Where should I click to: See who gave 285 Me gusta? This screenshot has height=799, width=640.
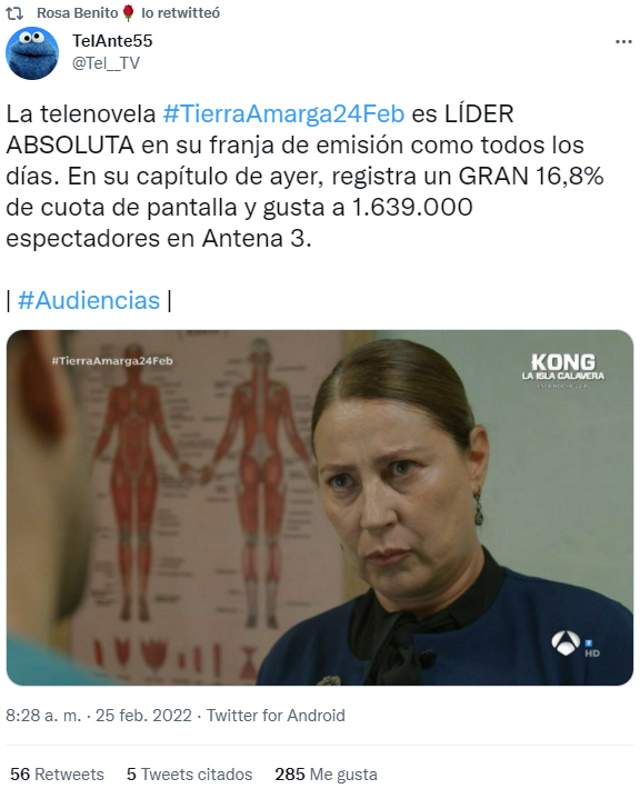[325, 774]
